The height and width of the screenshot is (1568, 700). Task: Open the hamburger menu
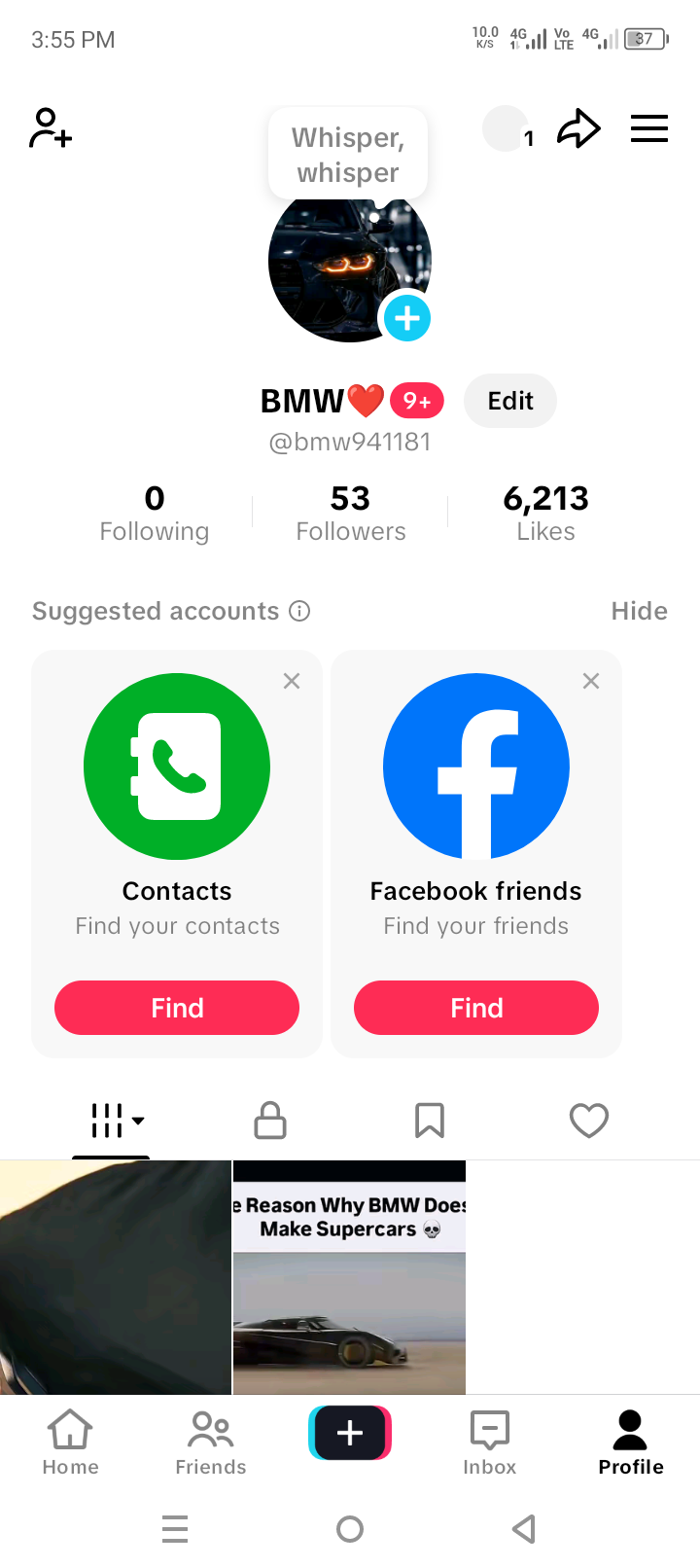click(648, 128)
